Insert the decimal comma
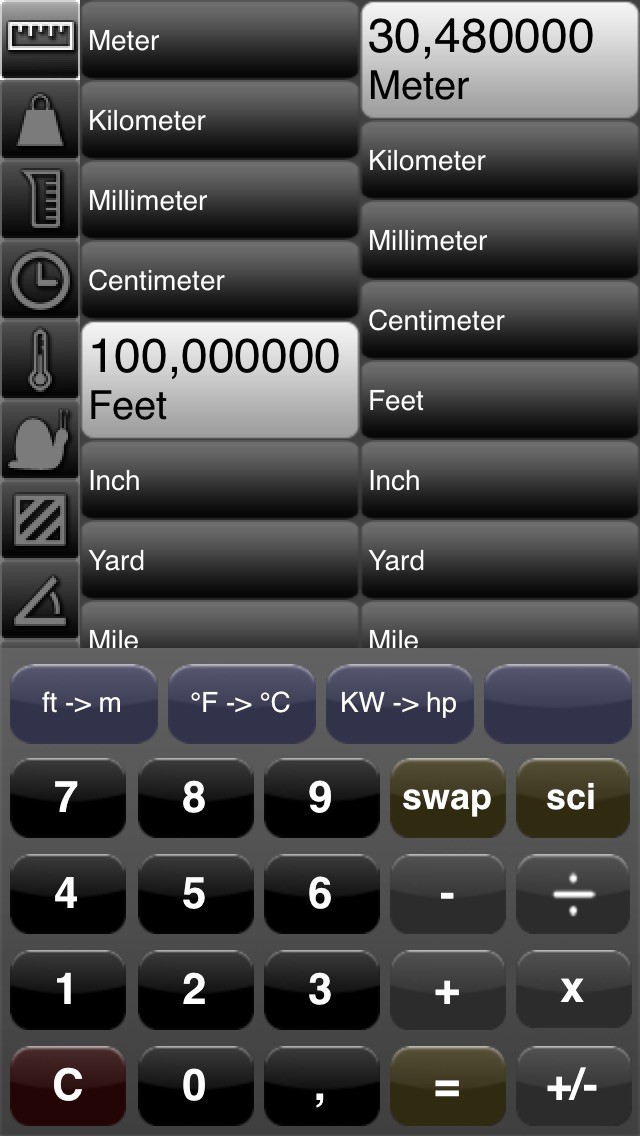The height and width of the screenshot is (1136, 640). coord(320,1085)
